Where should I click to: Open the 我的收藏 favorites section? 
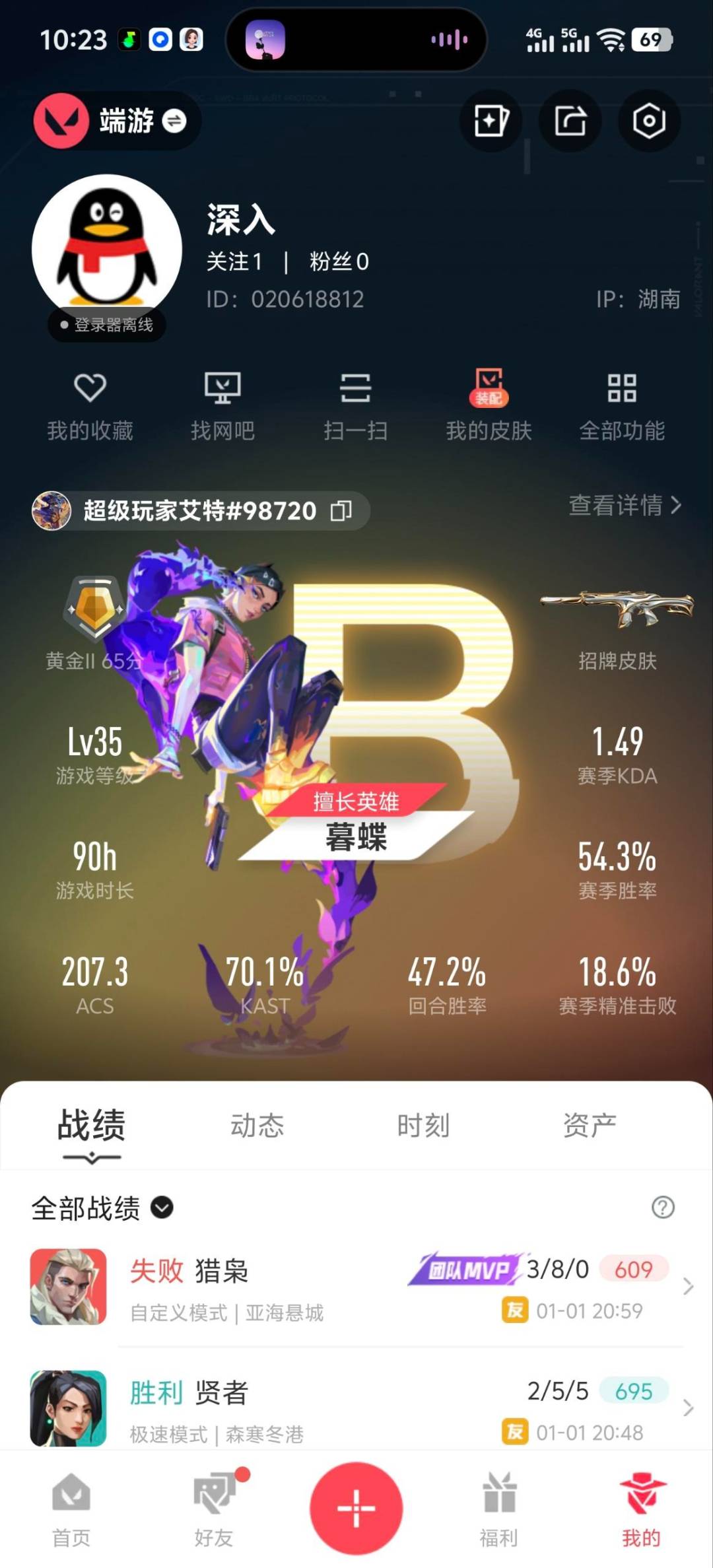91,403
